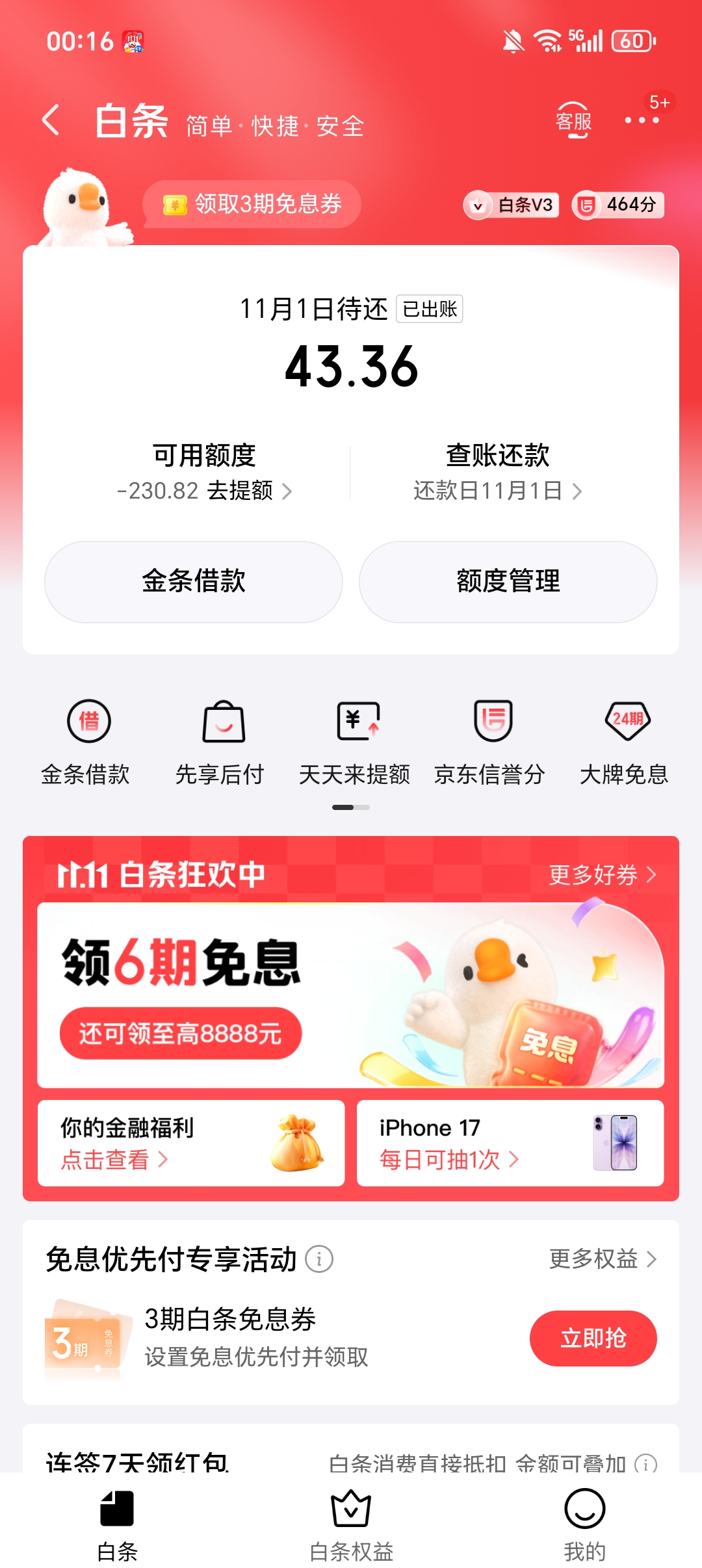This screenshot has width=702, height=1568.
Task: Open 额度管理
Action: (x=508, y=581)
